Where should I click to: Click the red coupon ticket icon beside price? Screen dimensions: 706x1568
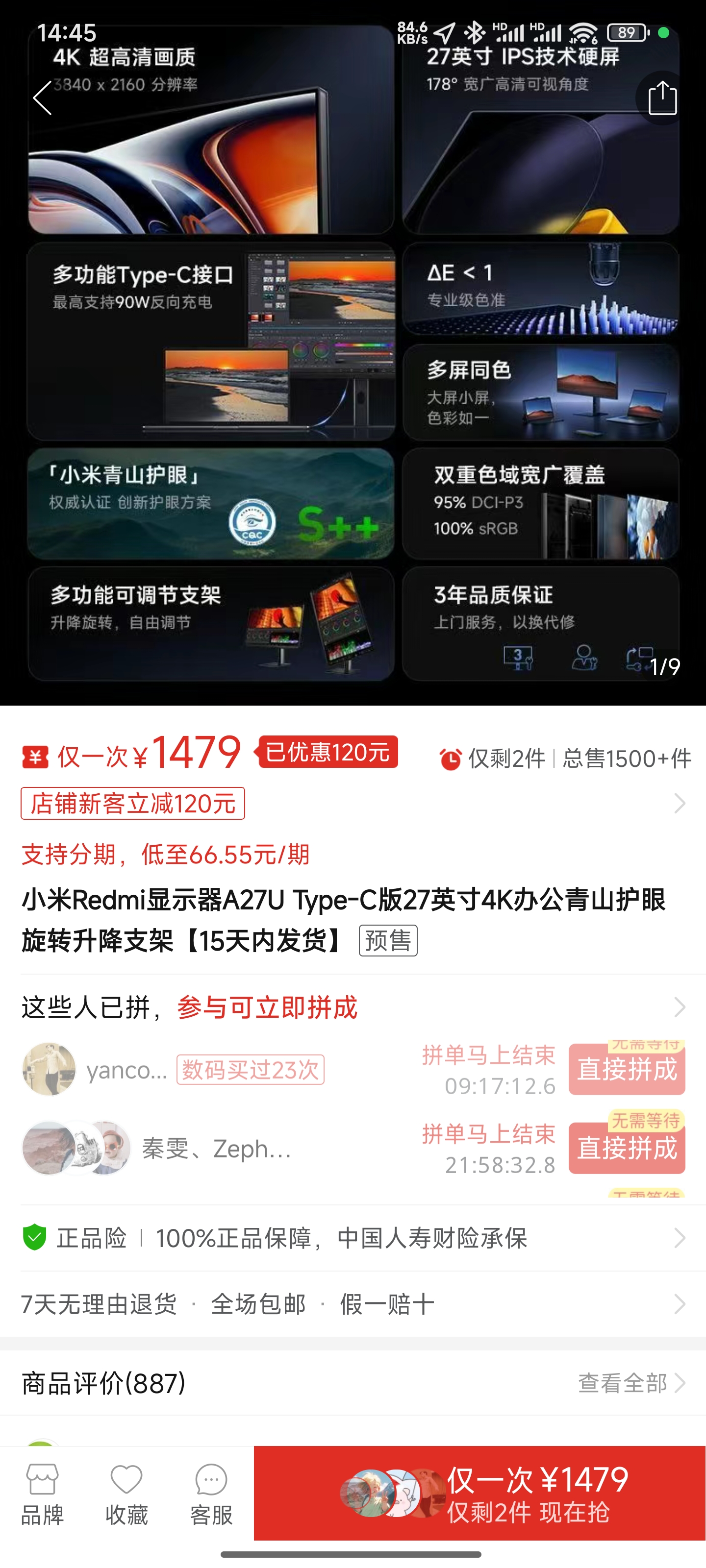(35, 755)
